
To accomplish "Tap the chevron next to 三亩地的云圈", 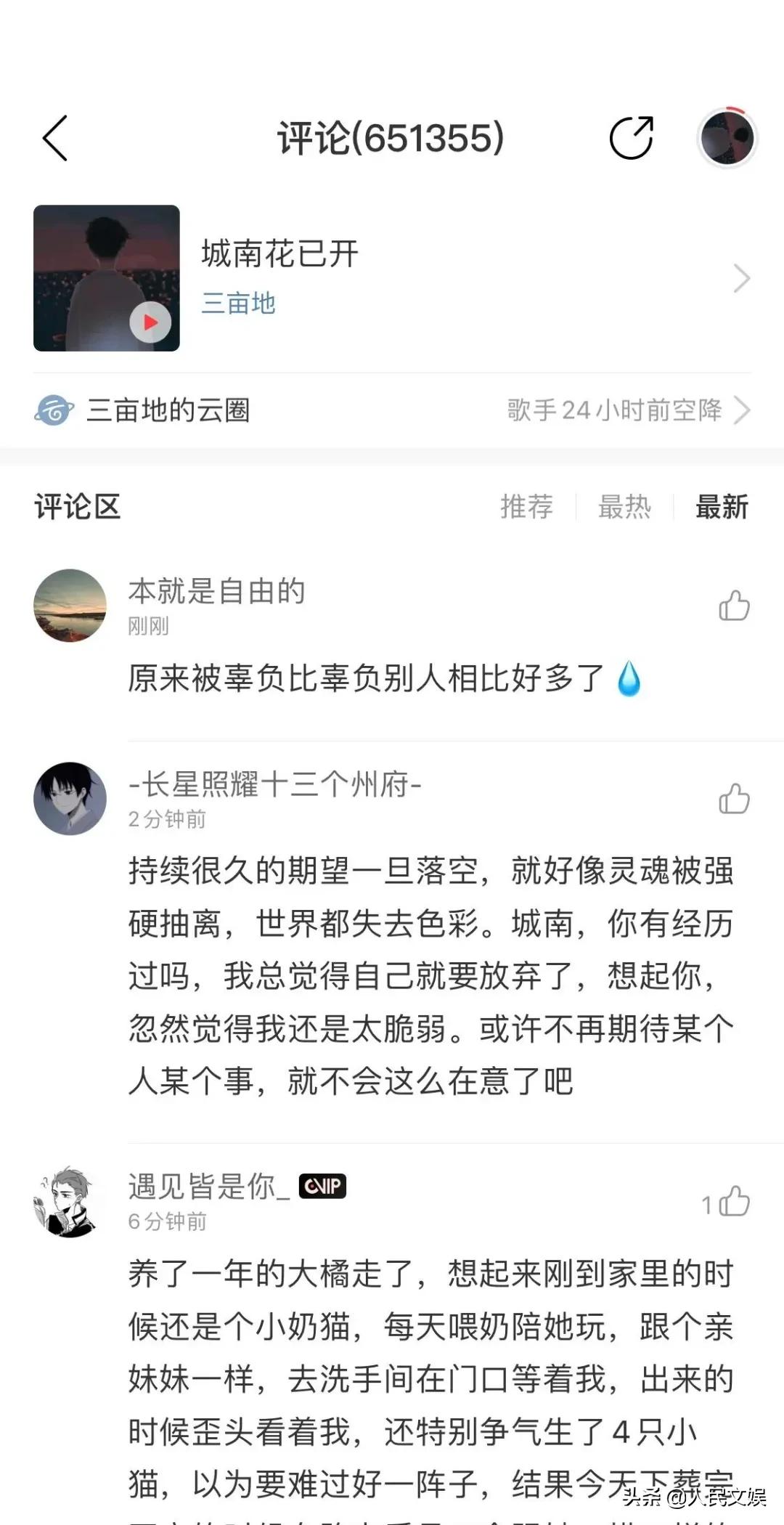I will pyautogui.click(x=742, y=410).
